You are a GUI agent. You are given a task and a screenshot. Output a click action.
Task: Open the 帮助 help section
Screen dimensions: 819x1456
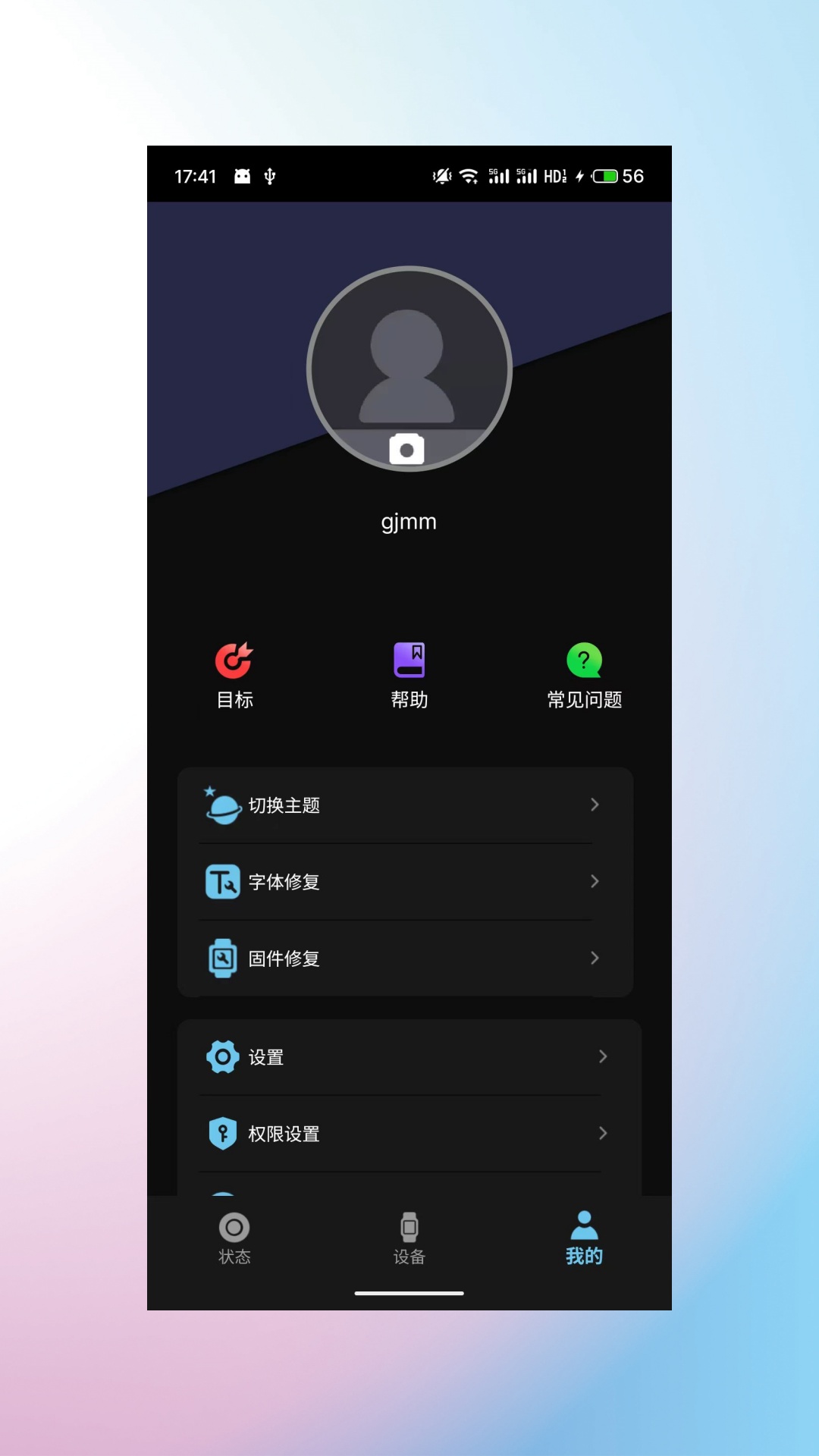coord(409,674)
